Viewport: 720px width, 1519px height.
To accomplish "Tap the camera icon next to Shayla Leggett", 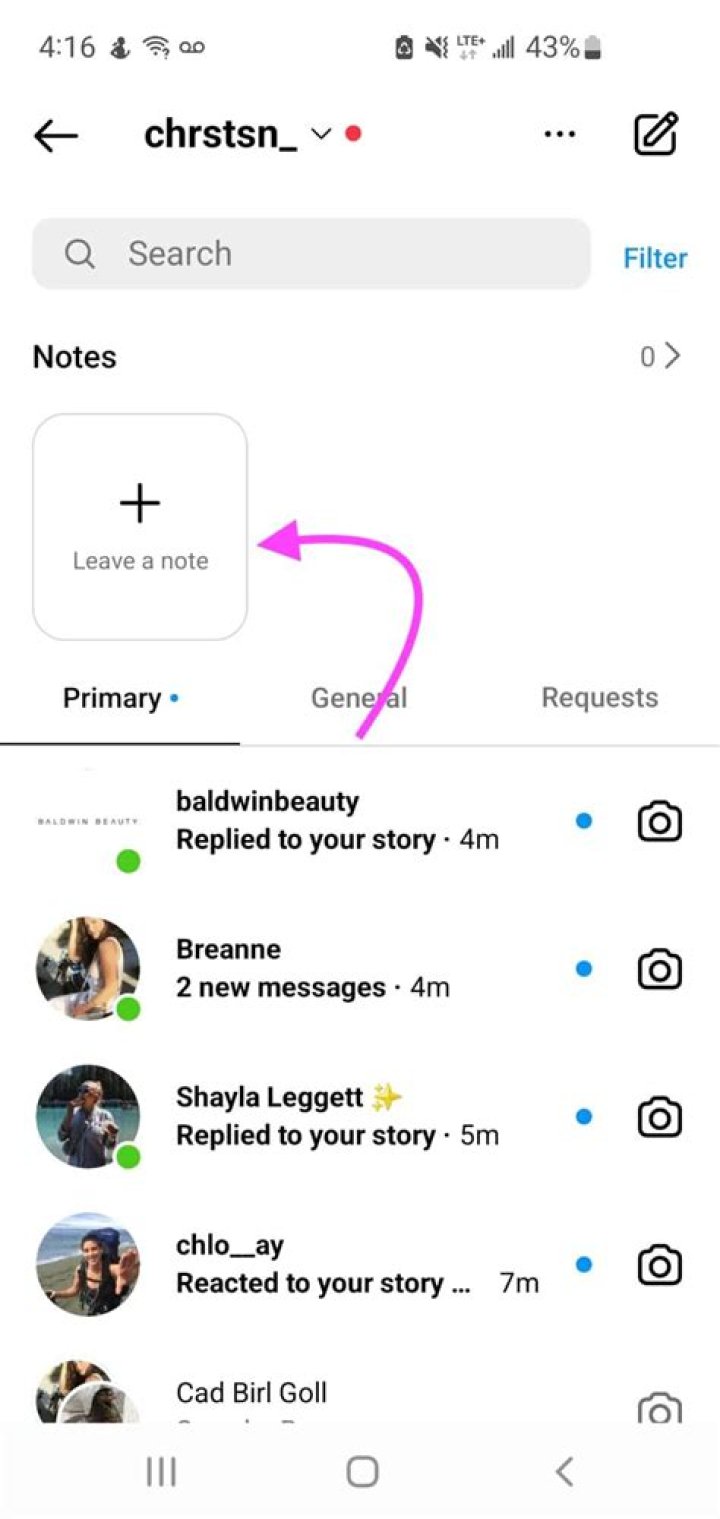I will click(x=659, y=1116).
